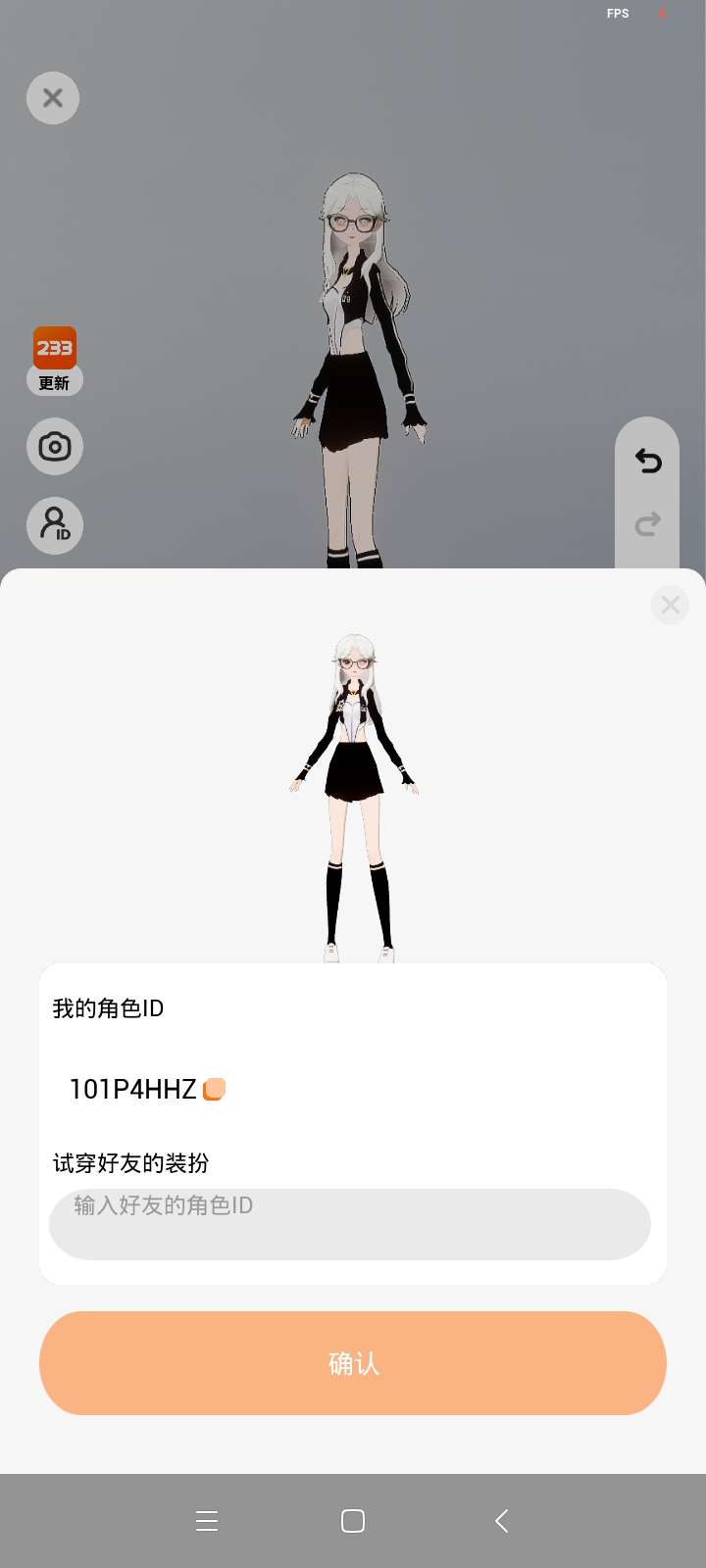706x1568 pixels.
Task: Focus the 输入好友的角色ID input field
Action: (x=350, y=1224)
